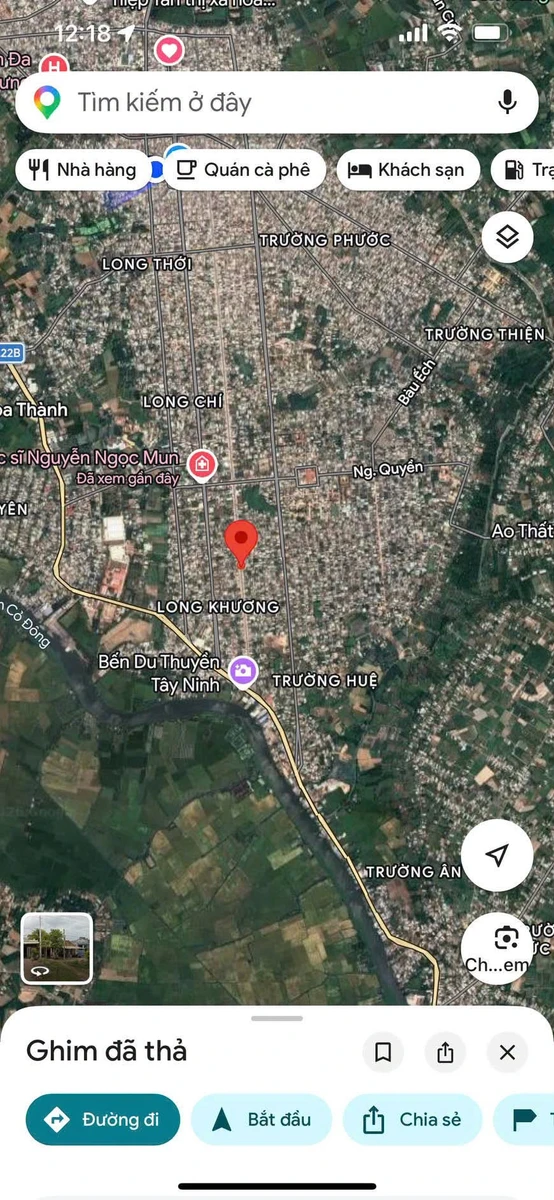554x1200 pixels.
Task: Start navigation with Bắt đầu button
Action: click(x=261, y=1120)
